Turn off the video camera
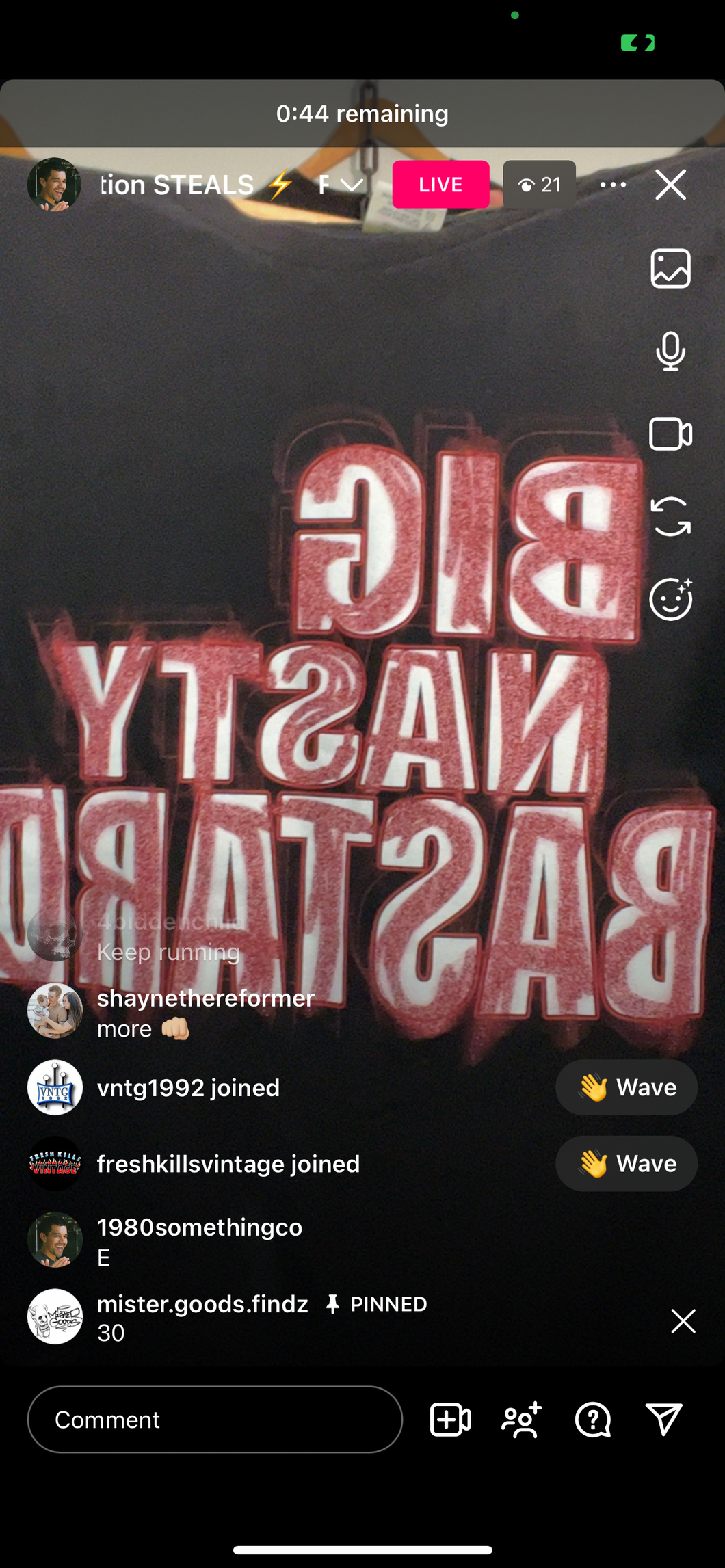 (x=670, y=434)
